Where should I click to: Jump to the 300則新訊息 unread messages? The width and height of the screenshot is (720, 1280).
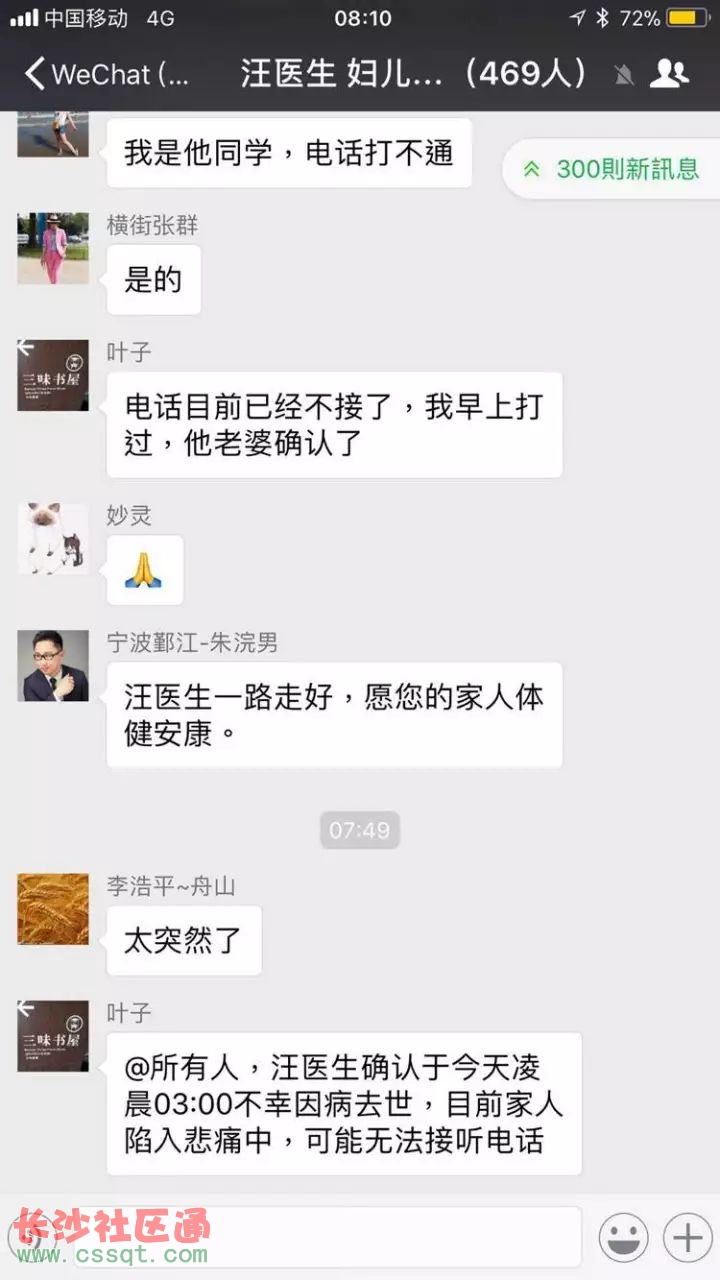click(612, 169)
